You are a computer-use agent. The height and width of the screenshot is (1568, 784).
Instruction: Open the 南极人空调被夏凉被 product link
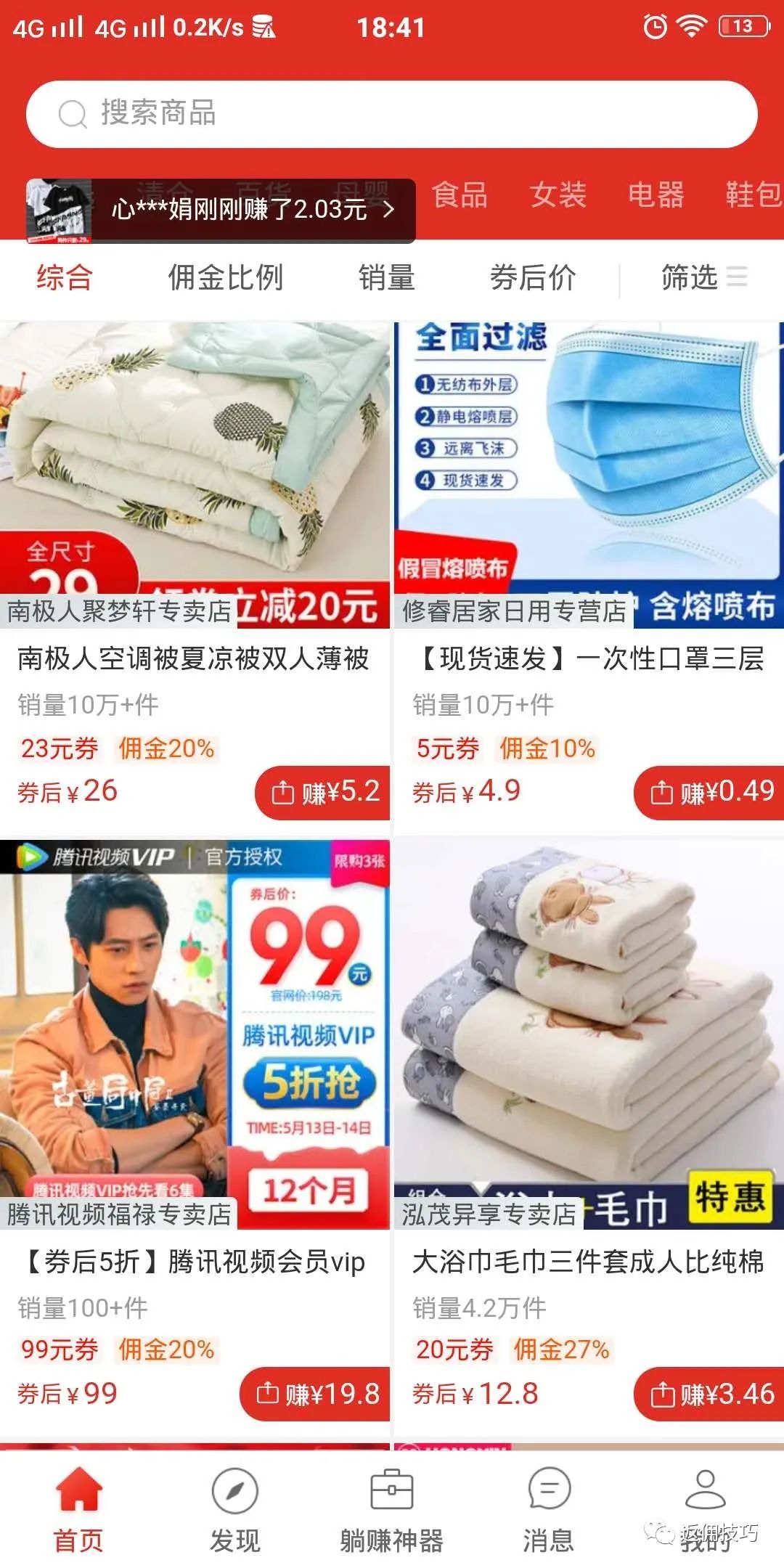point(192,659)
